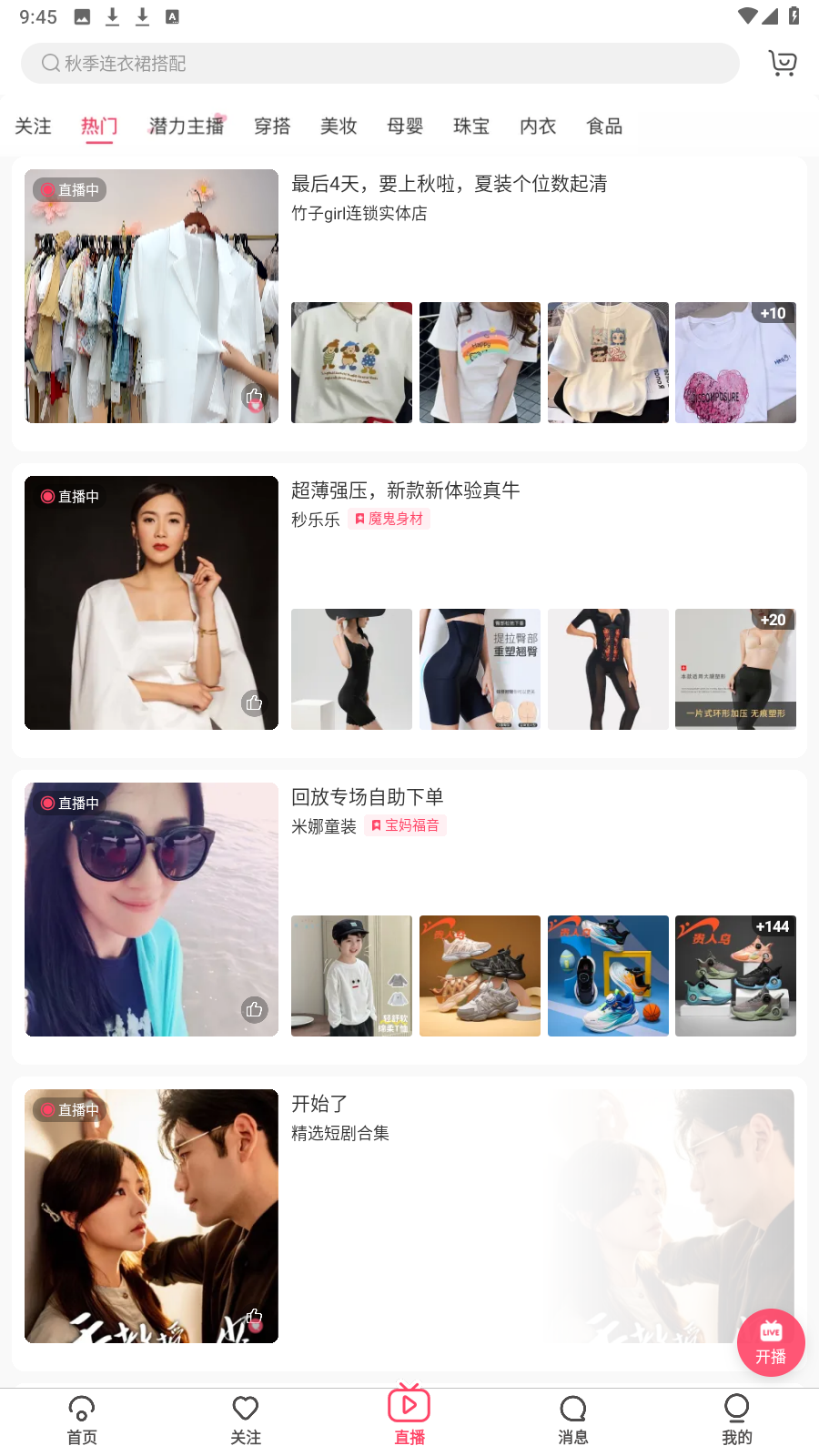Start broadcasting with the 开播 button
Image resolution: width=819 pixels, height=1456 pixels.
[771, 1342]
